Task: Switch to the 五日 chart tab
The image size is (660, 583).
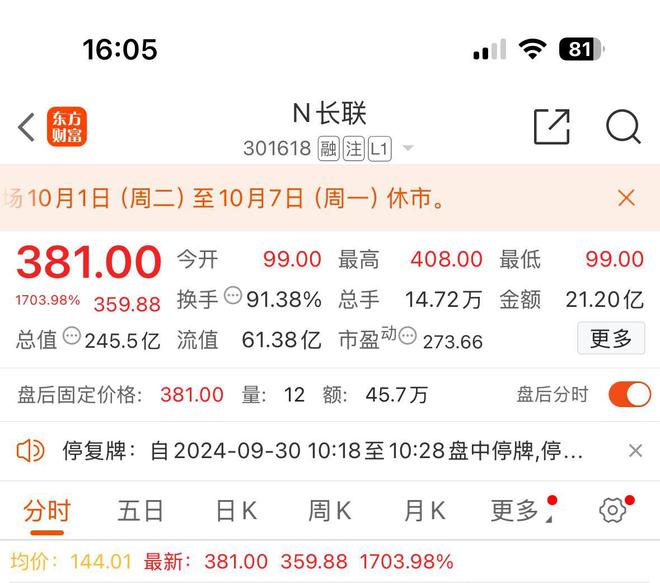Action: pyautogui.click(x=140, y=511)
